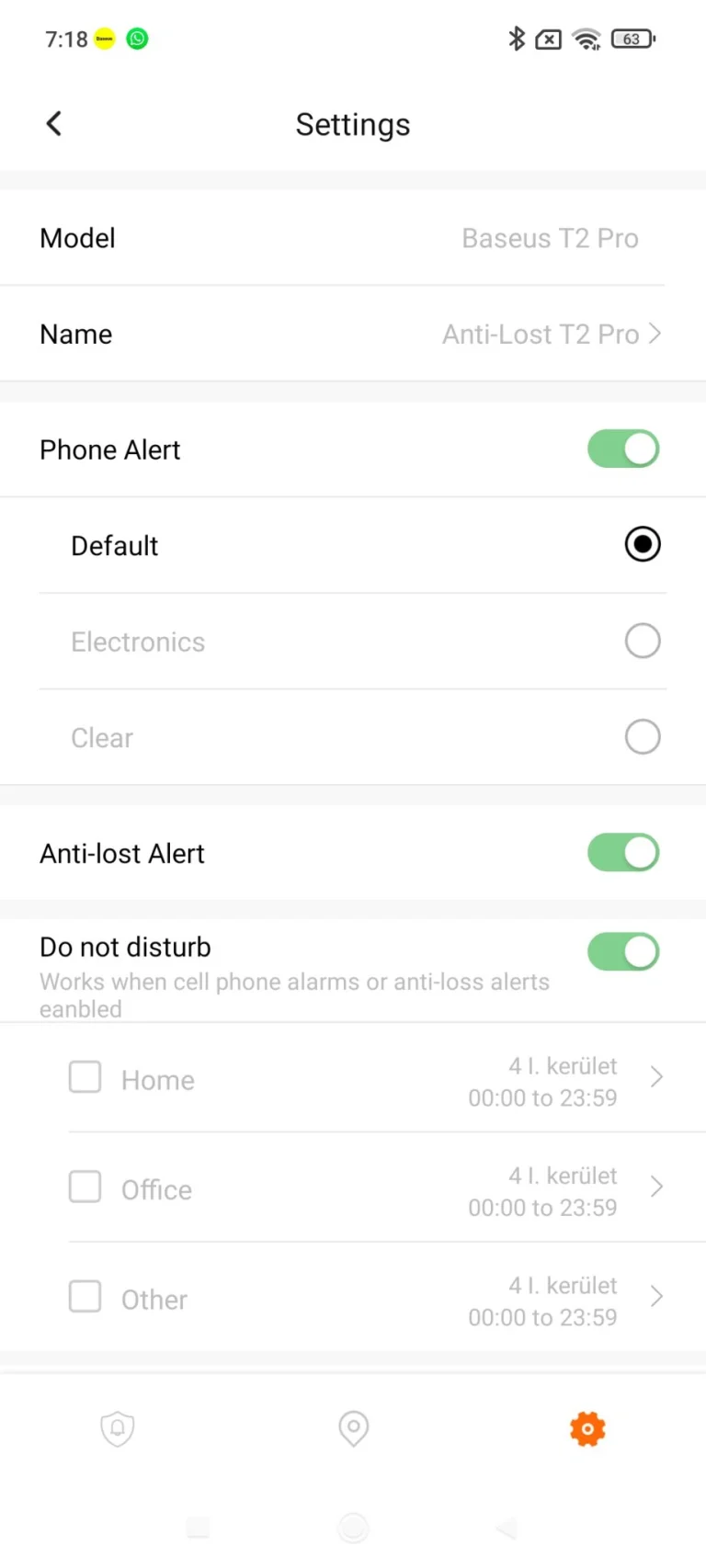The image size is (706, 1568).
Task: Tap the orange settings gear tab
Action: coord(587,1429)
